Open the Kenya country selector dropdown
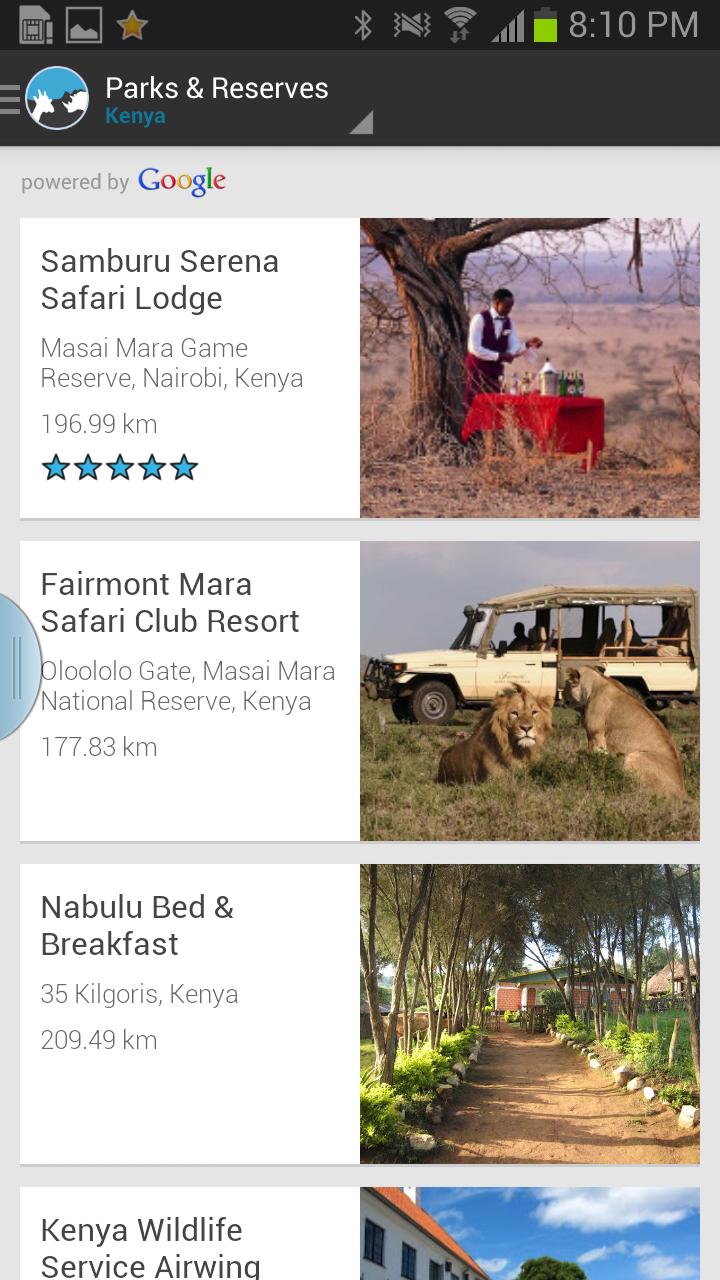The image size is (720, 1280). tap(137, 116)
